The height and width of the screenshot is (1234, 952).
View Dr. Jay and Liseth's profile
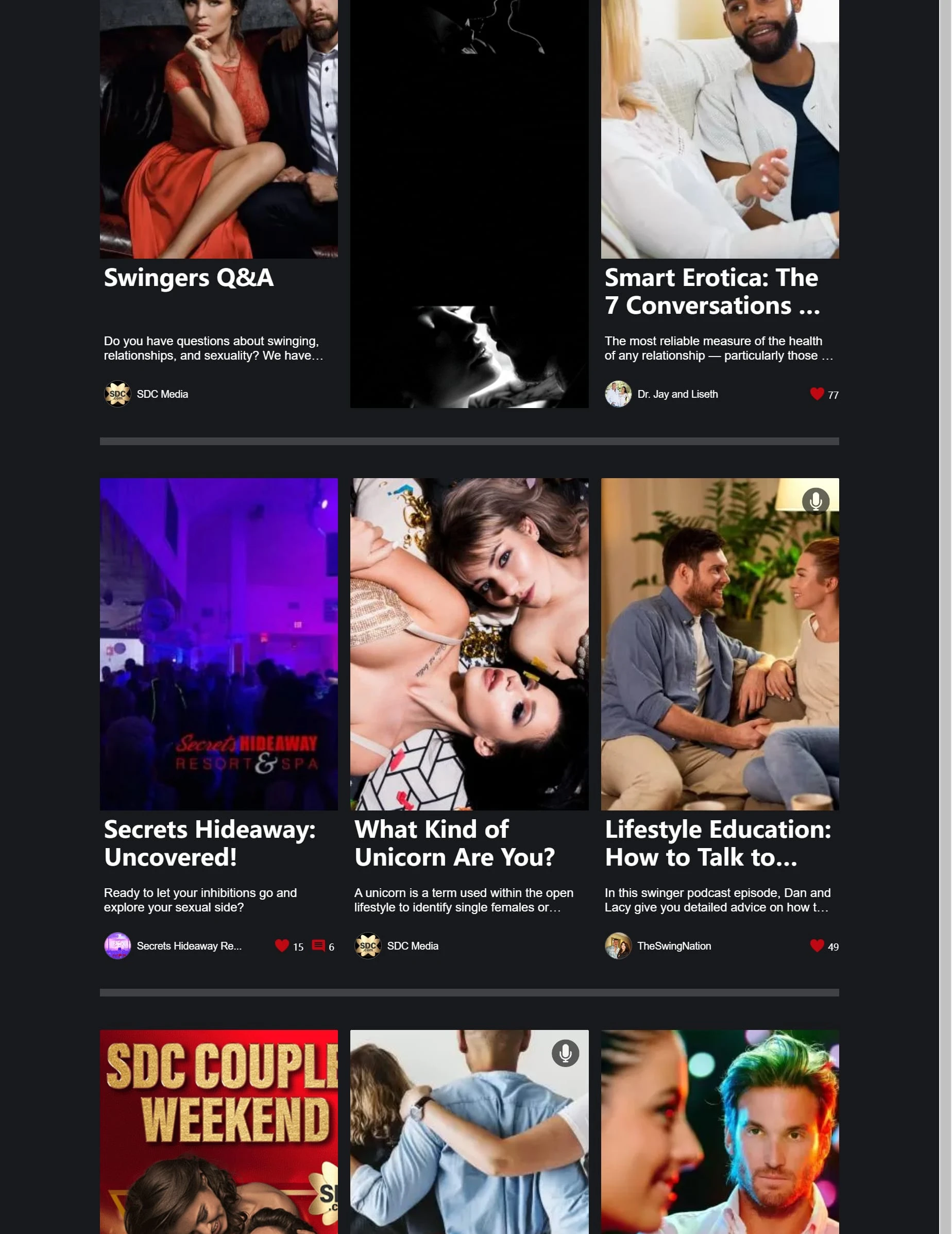(x=677, y=394)
